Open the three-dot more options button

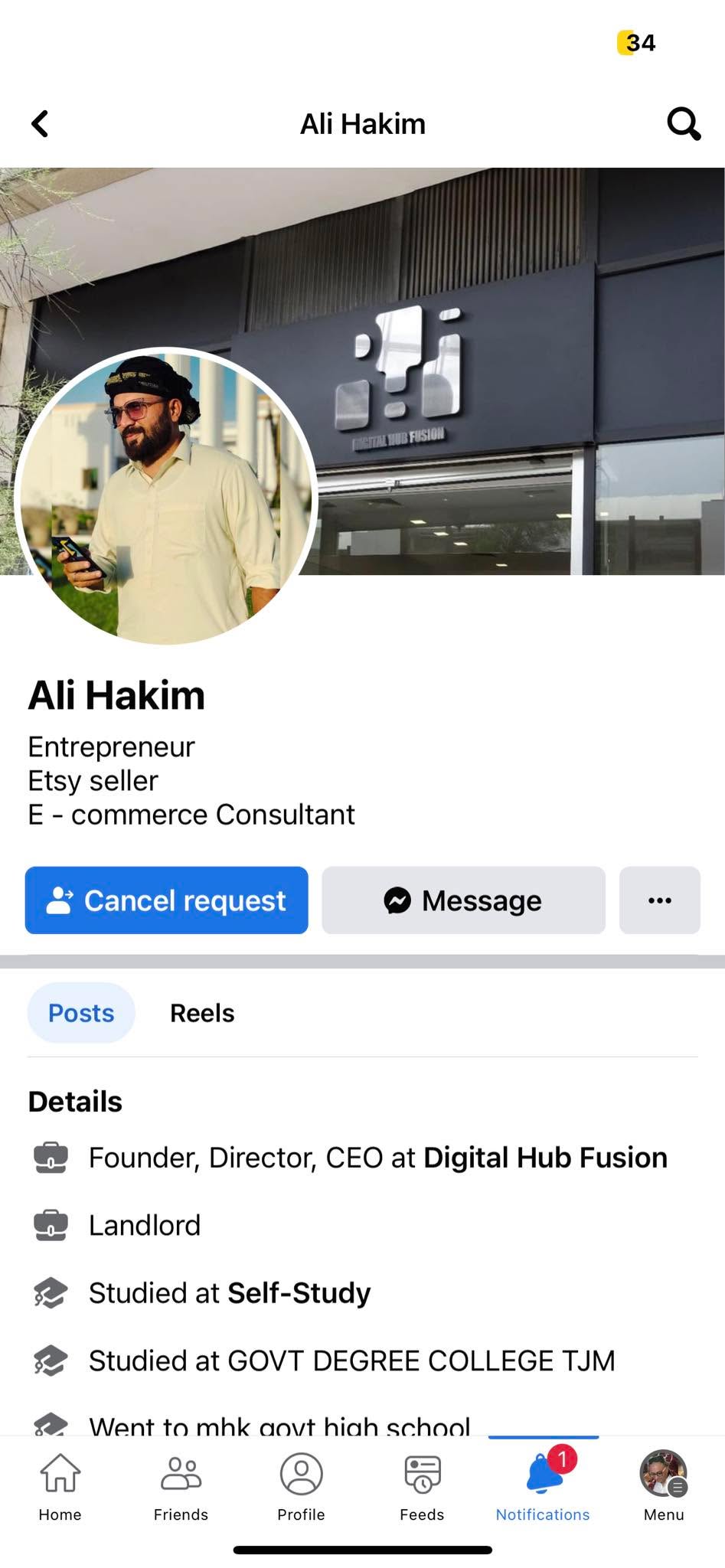tap(659, 900)
